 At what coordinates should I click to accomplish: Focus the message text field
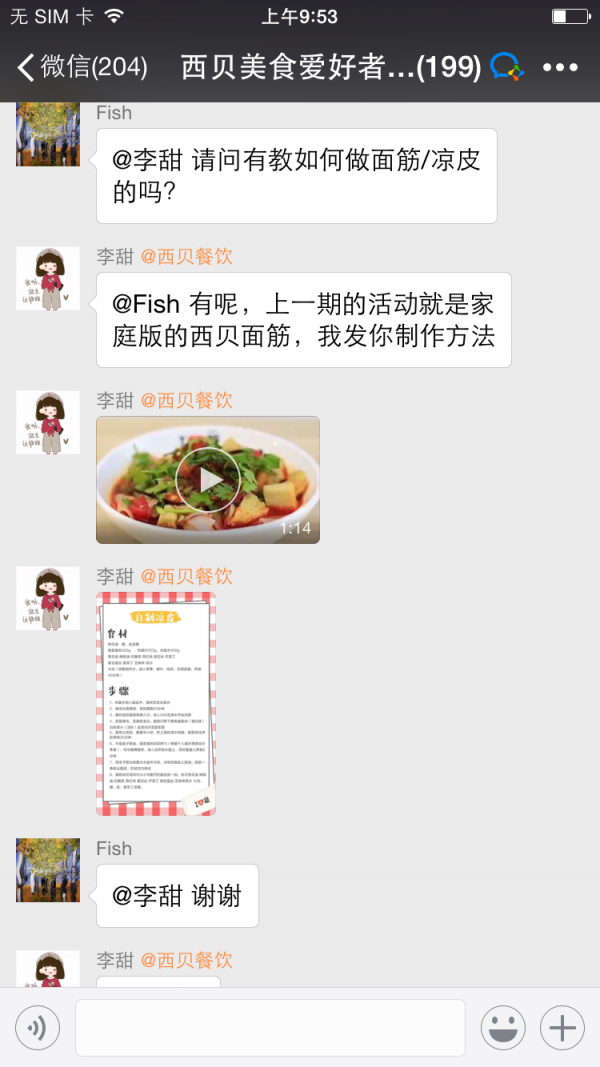pyautogui.click(x=270, y=1027)
